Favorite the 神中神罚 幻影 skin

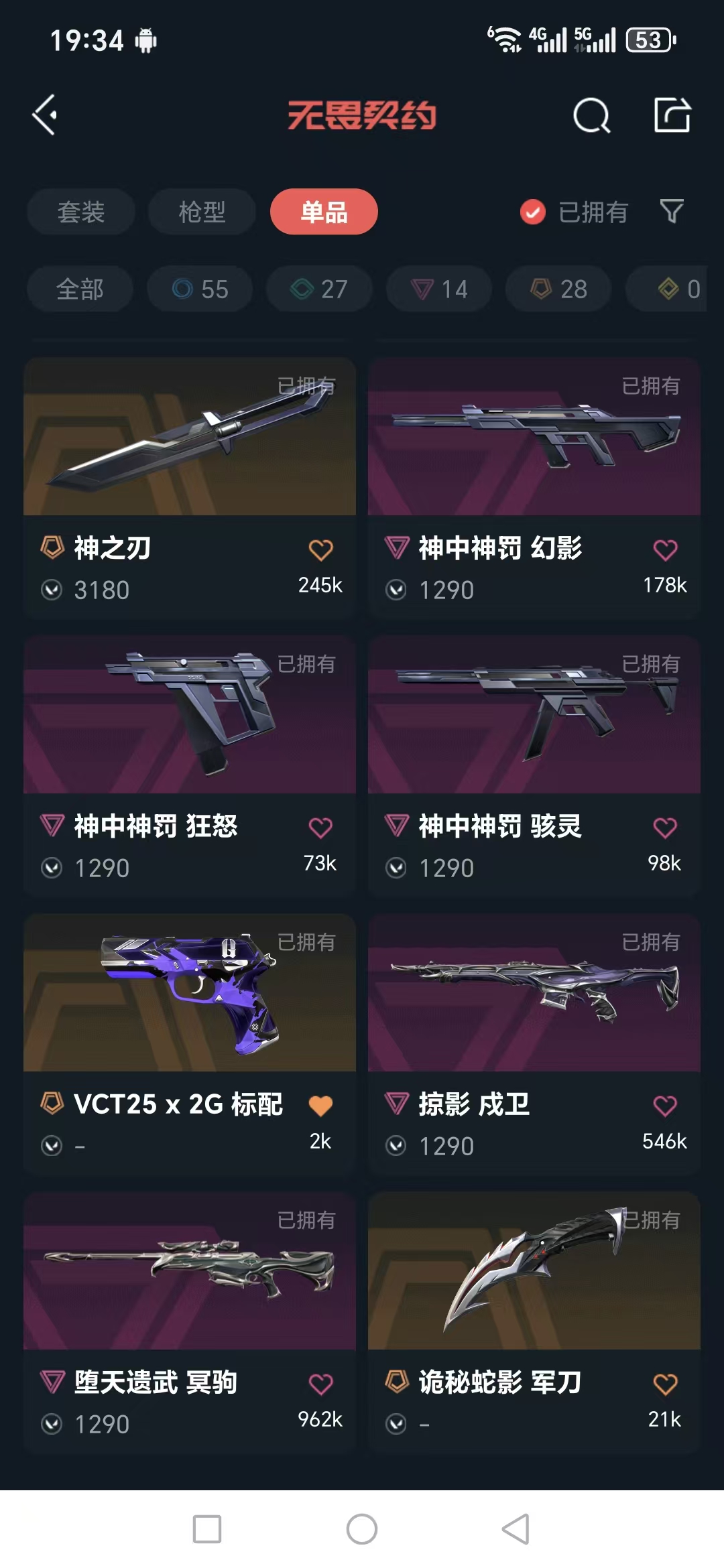[x=664, y=548]
